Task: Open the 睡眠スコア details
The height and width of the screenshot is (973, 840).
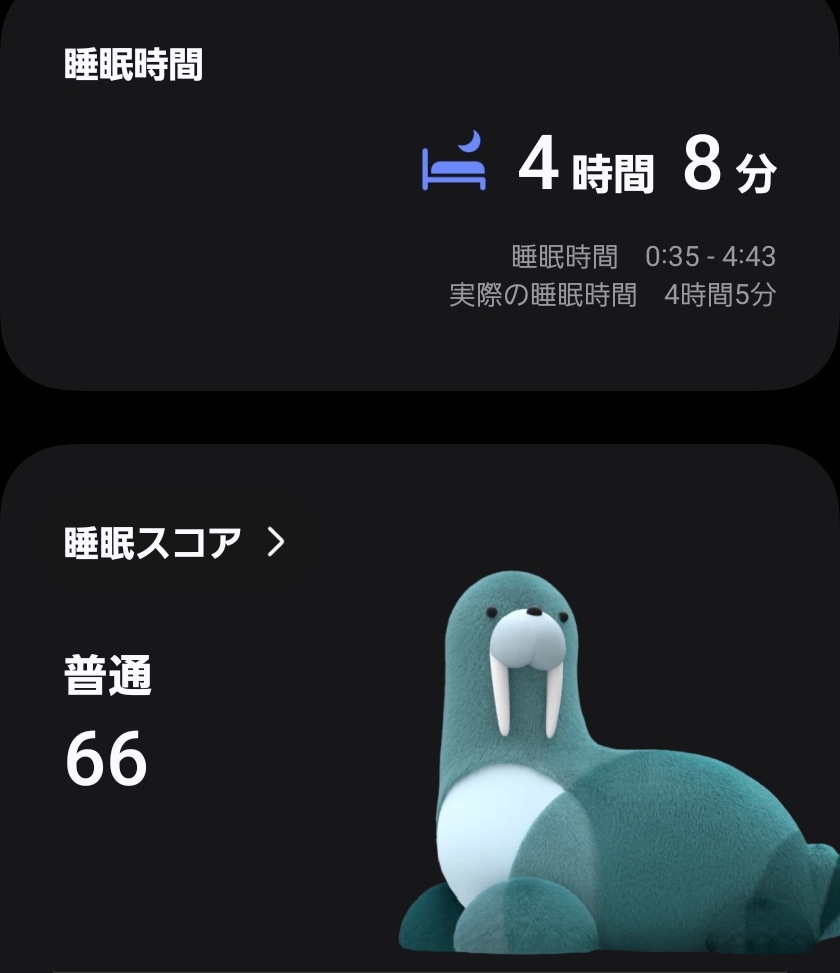Action: click(x=175, y=542)
